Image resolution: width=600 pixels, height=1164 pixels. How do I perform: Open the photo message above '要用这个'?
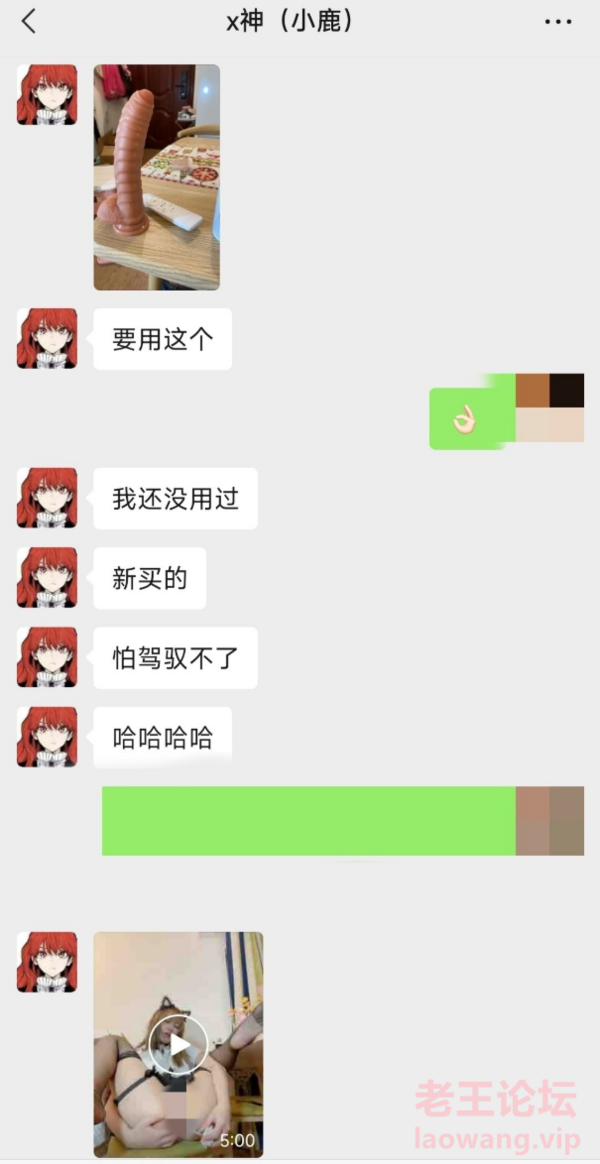(157, 177)
